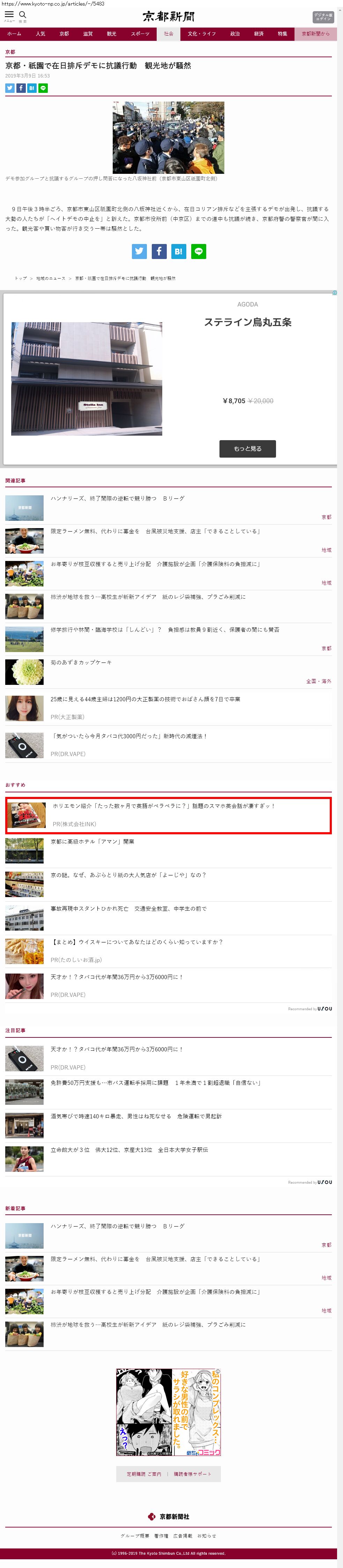
Task: Log in to the デジタル版
Action: coord(323,17)
